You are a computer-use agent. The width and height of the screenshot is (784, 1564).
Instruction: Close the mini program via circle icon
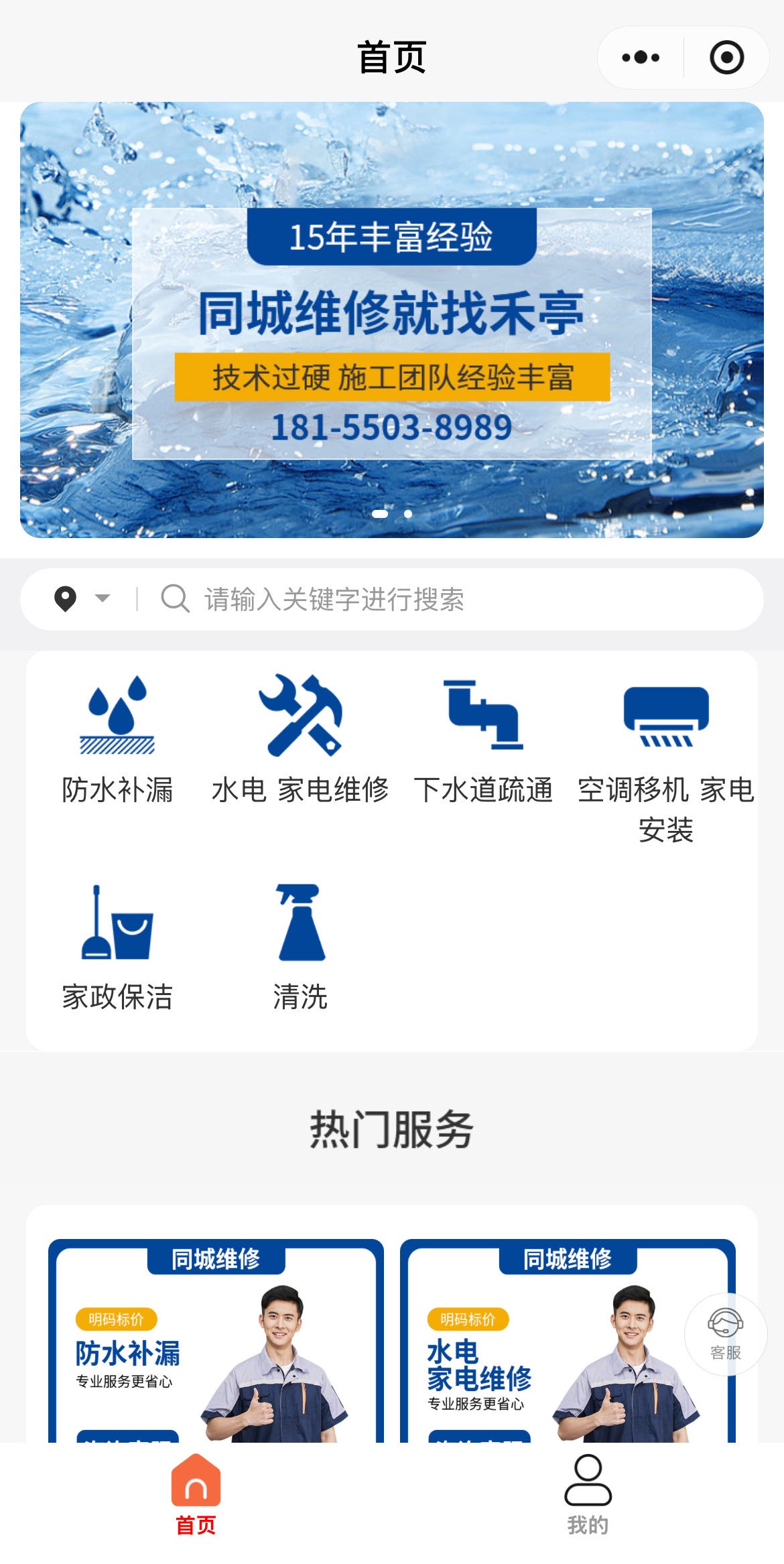[726, 58]
